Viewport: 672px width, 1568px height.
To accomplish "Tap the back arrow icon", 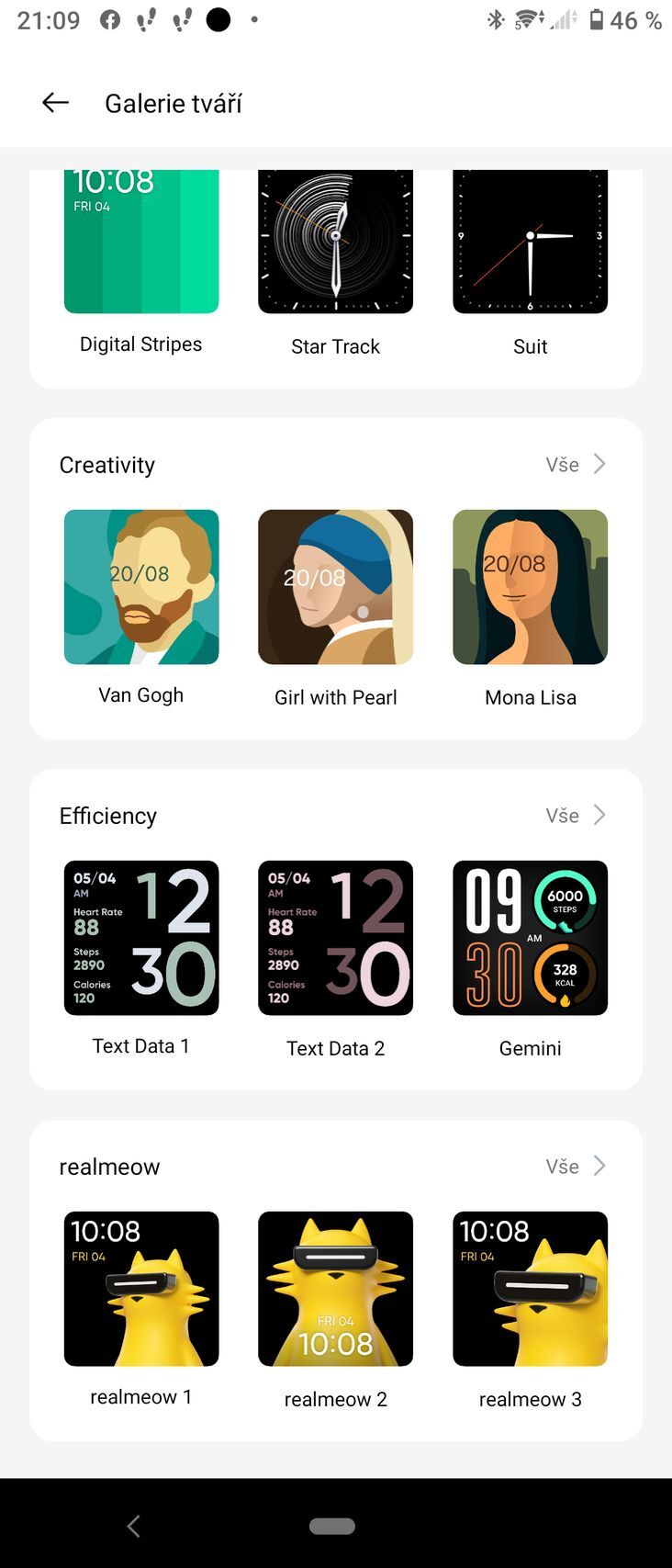I will click(x=55, y=102).
